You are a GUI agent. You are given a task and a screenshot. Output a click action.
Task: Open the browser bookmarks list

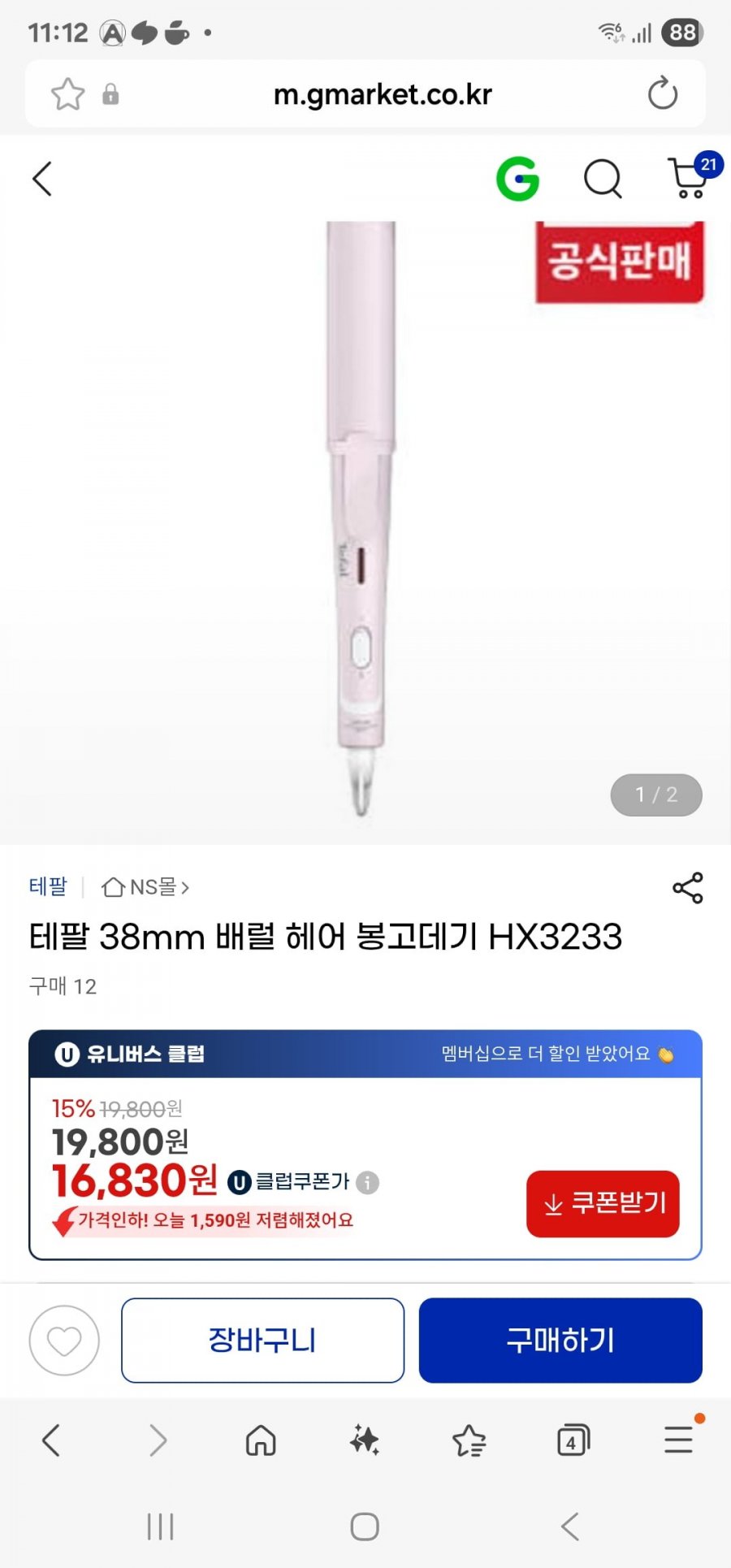pos(469,1441)
